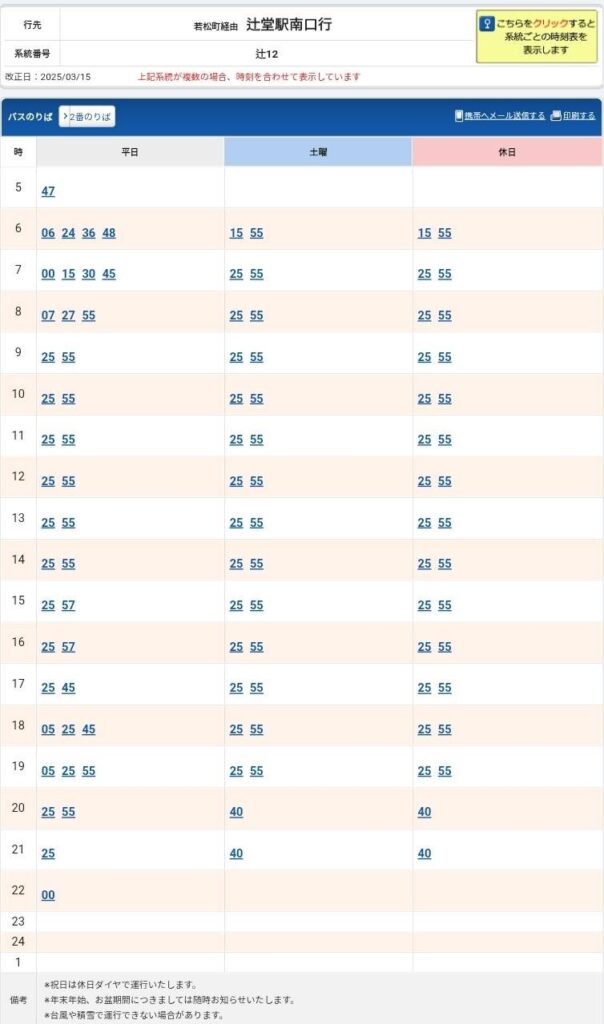Open weekday 6時 48 departure

pos(109,233)
